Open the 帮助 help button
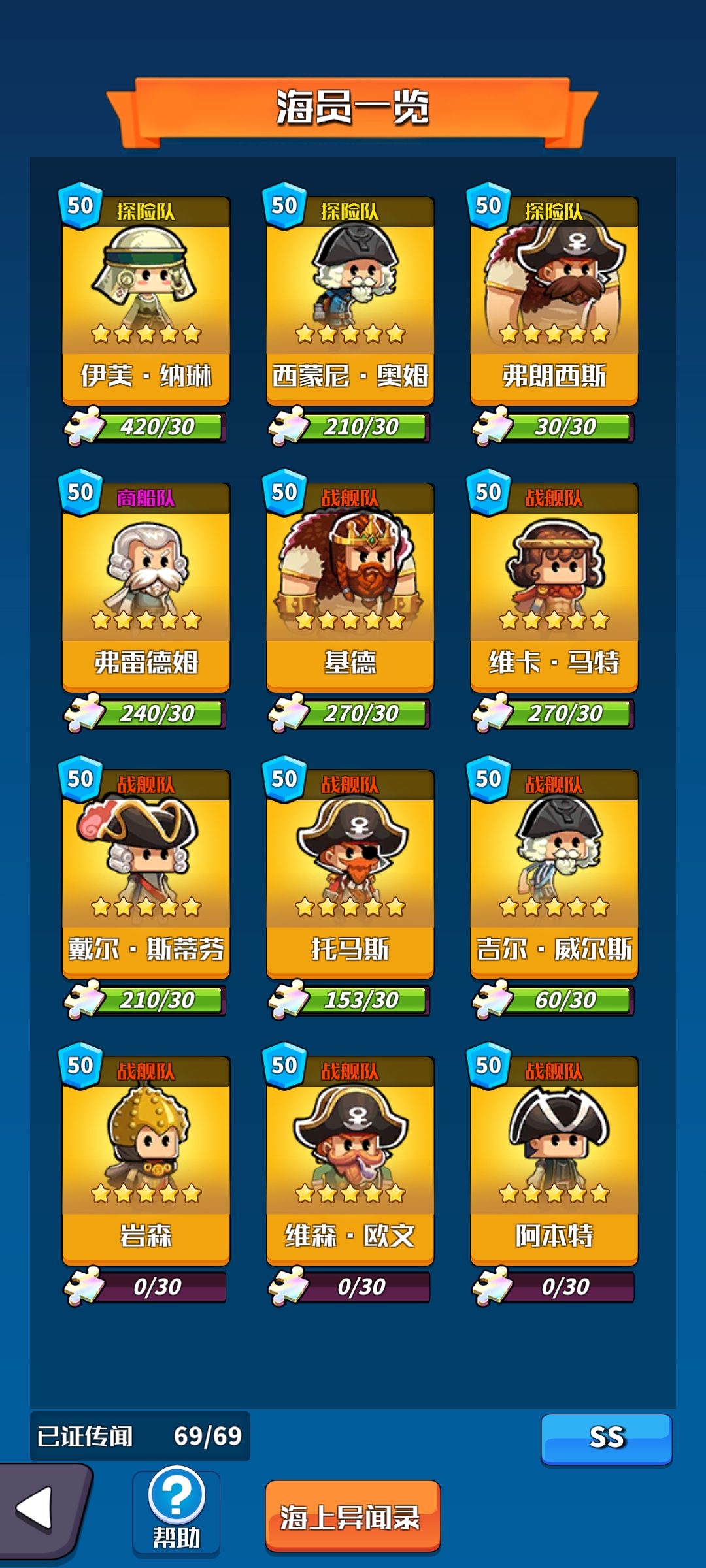706x1568 pixels. 176,1511
